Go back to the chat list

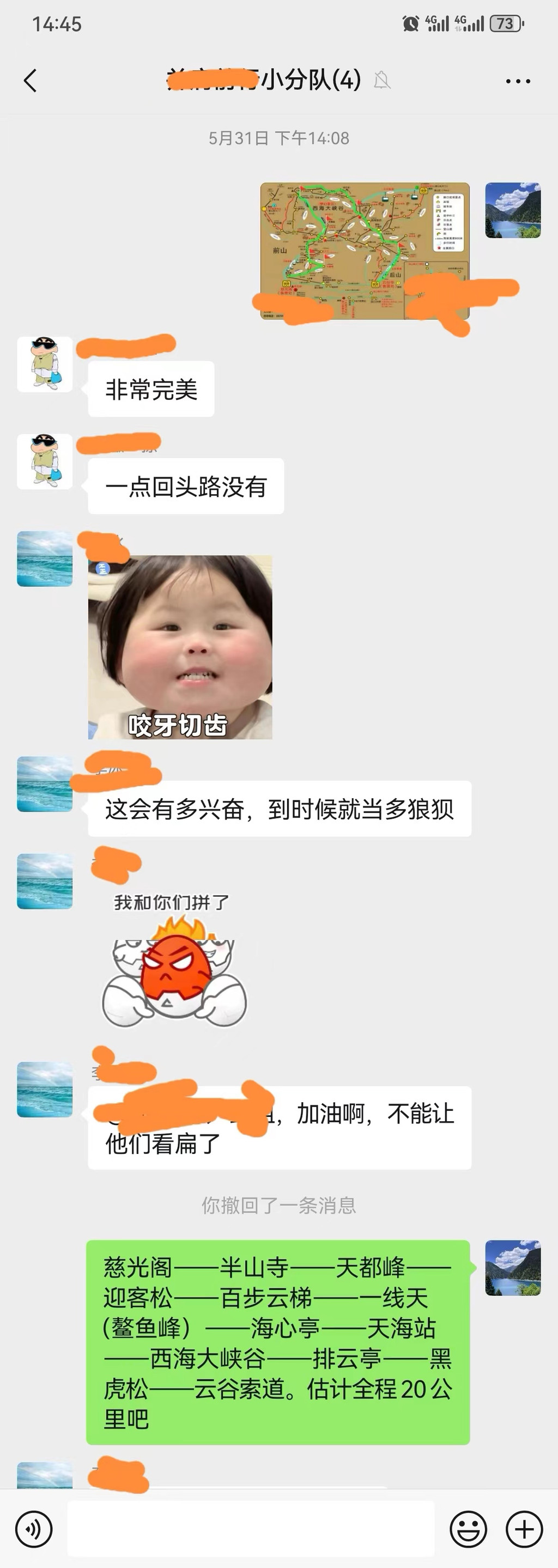pos(30,80)
